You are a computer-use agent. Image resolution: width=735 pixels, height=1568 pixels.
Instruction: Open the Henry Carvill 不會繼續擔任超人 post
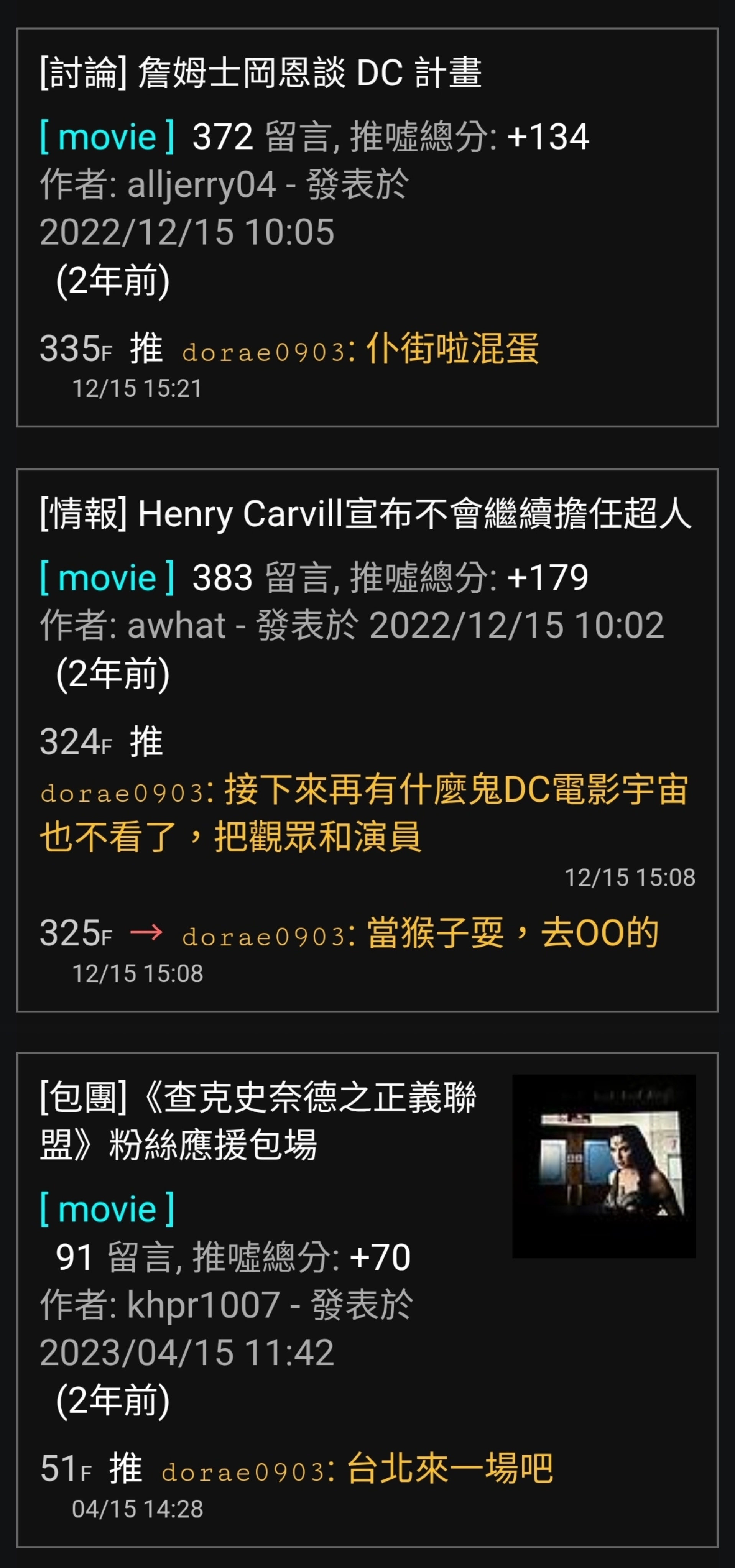365,514
